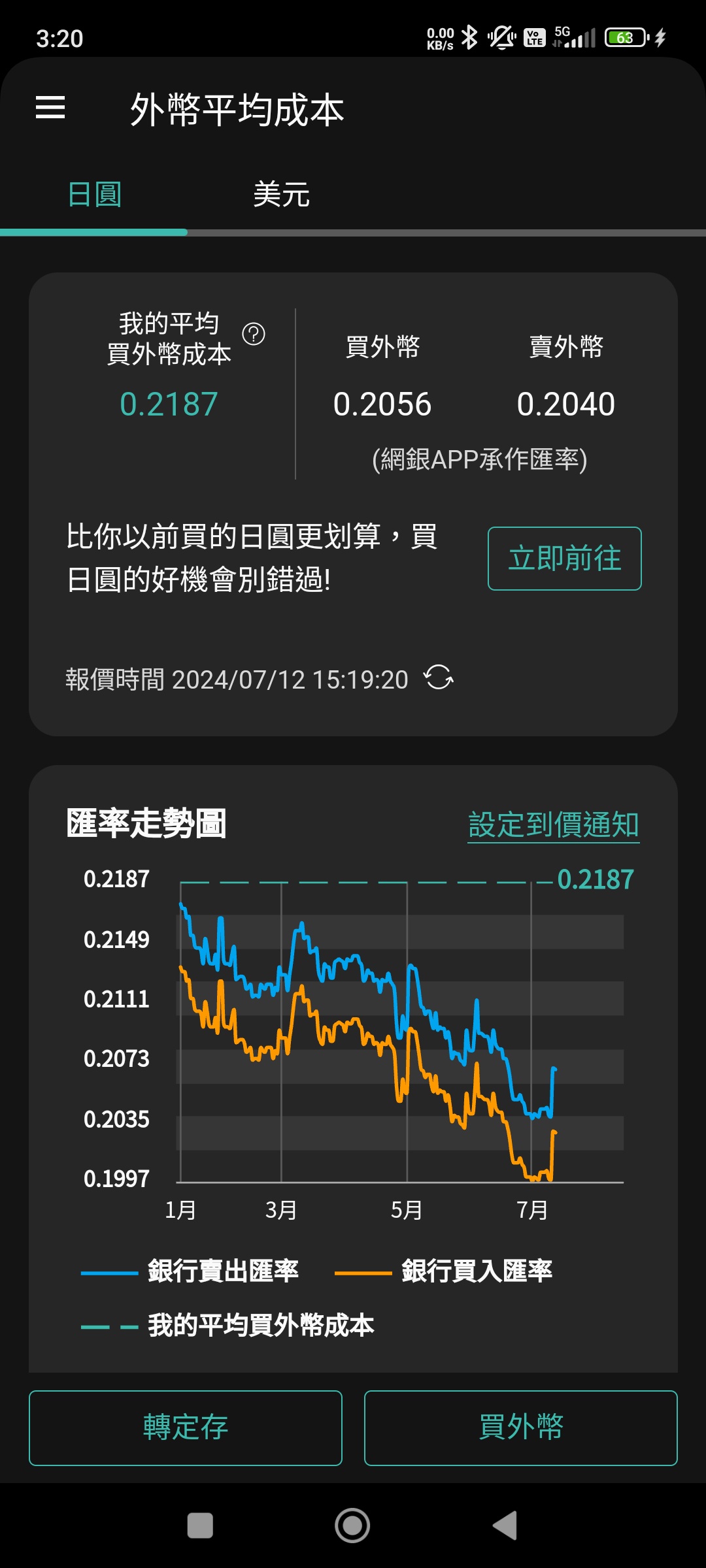
Task: Open the 設定到價通知 link
Action: (554, 825)
